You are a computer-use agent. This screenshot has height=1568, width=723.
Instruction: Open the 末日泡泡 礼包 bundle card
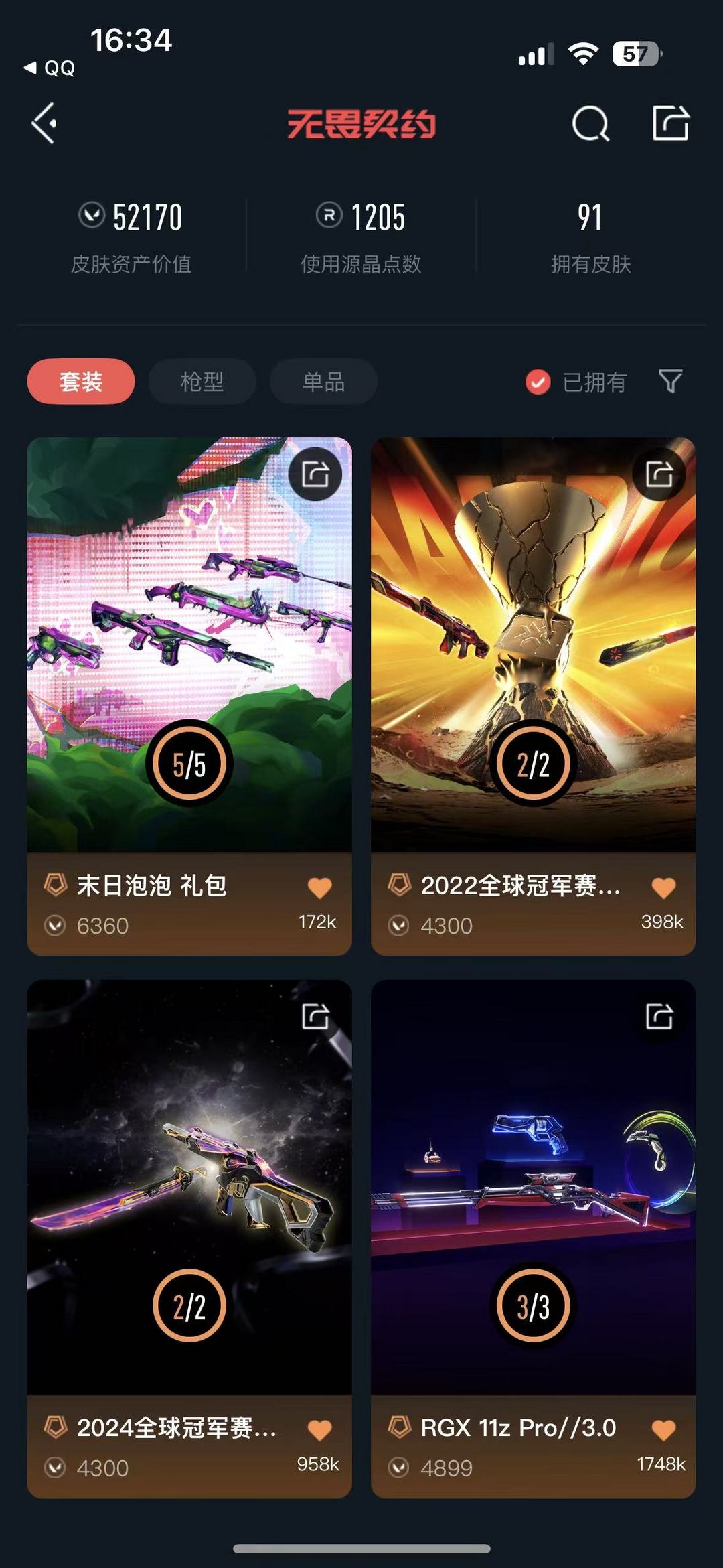click(189, 643)
